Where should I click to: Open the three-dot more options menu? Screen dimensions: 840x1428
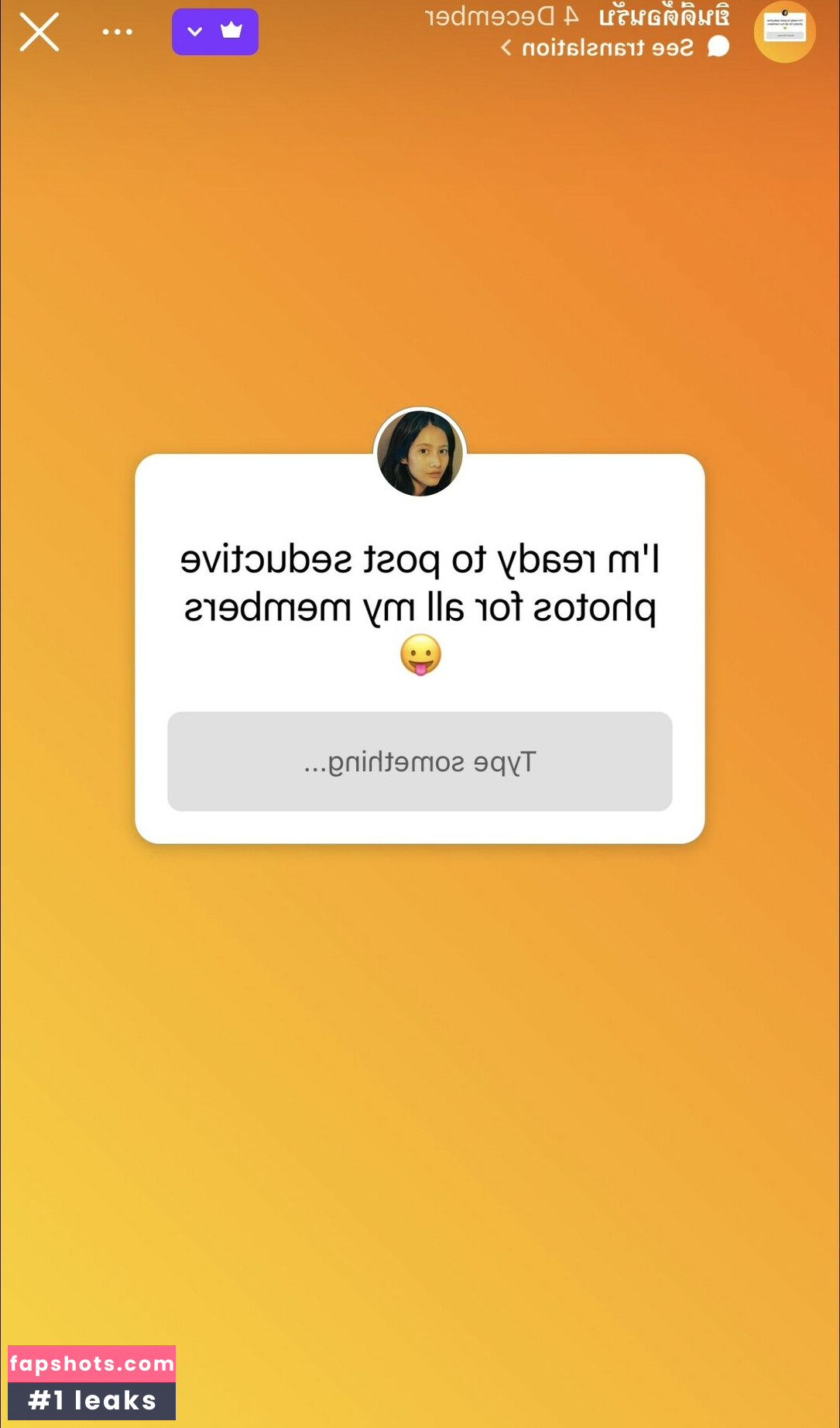pos(118,33)
